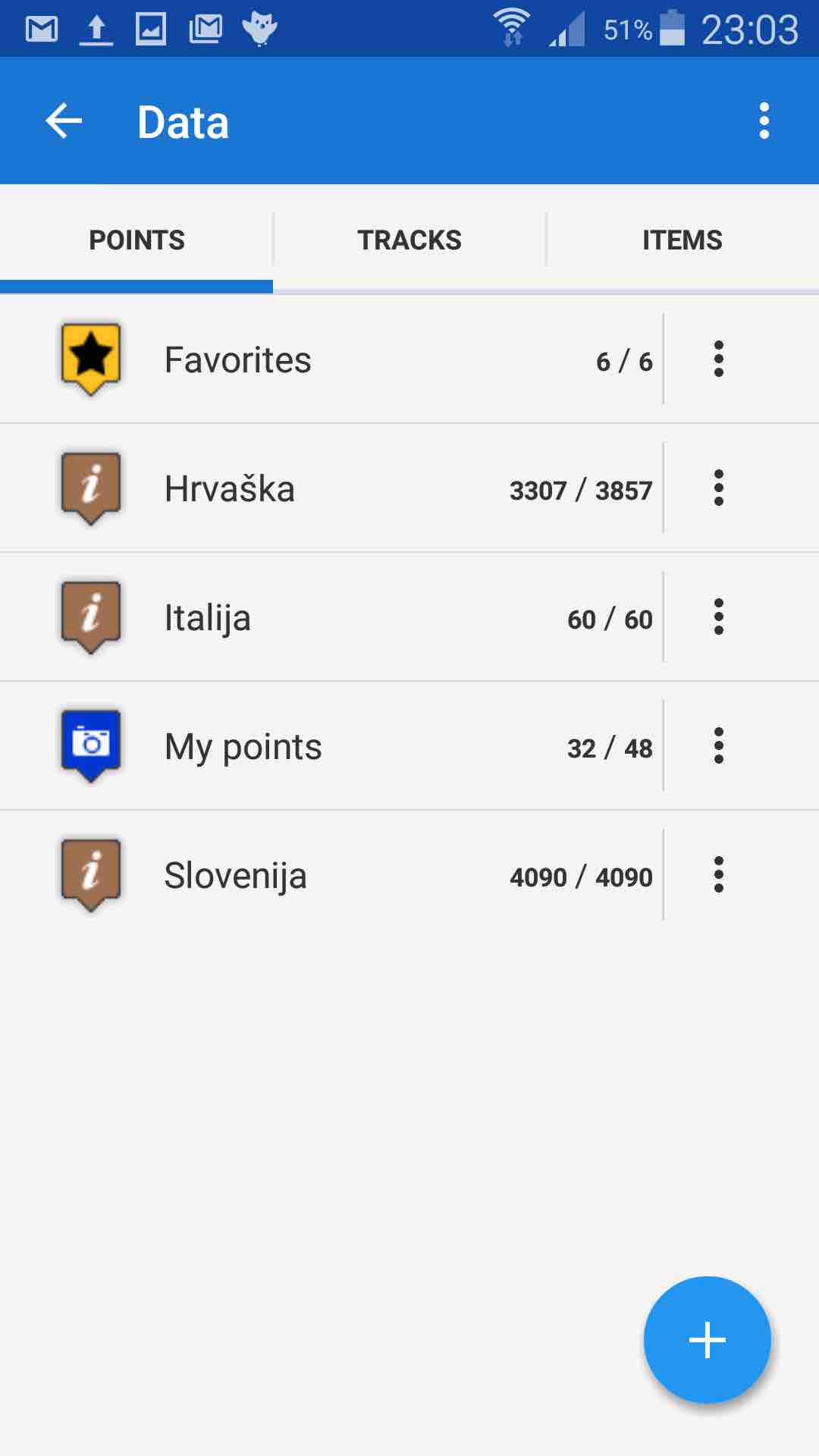Show more options for Slovenija

(718, 874)
